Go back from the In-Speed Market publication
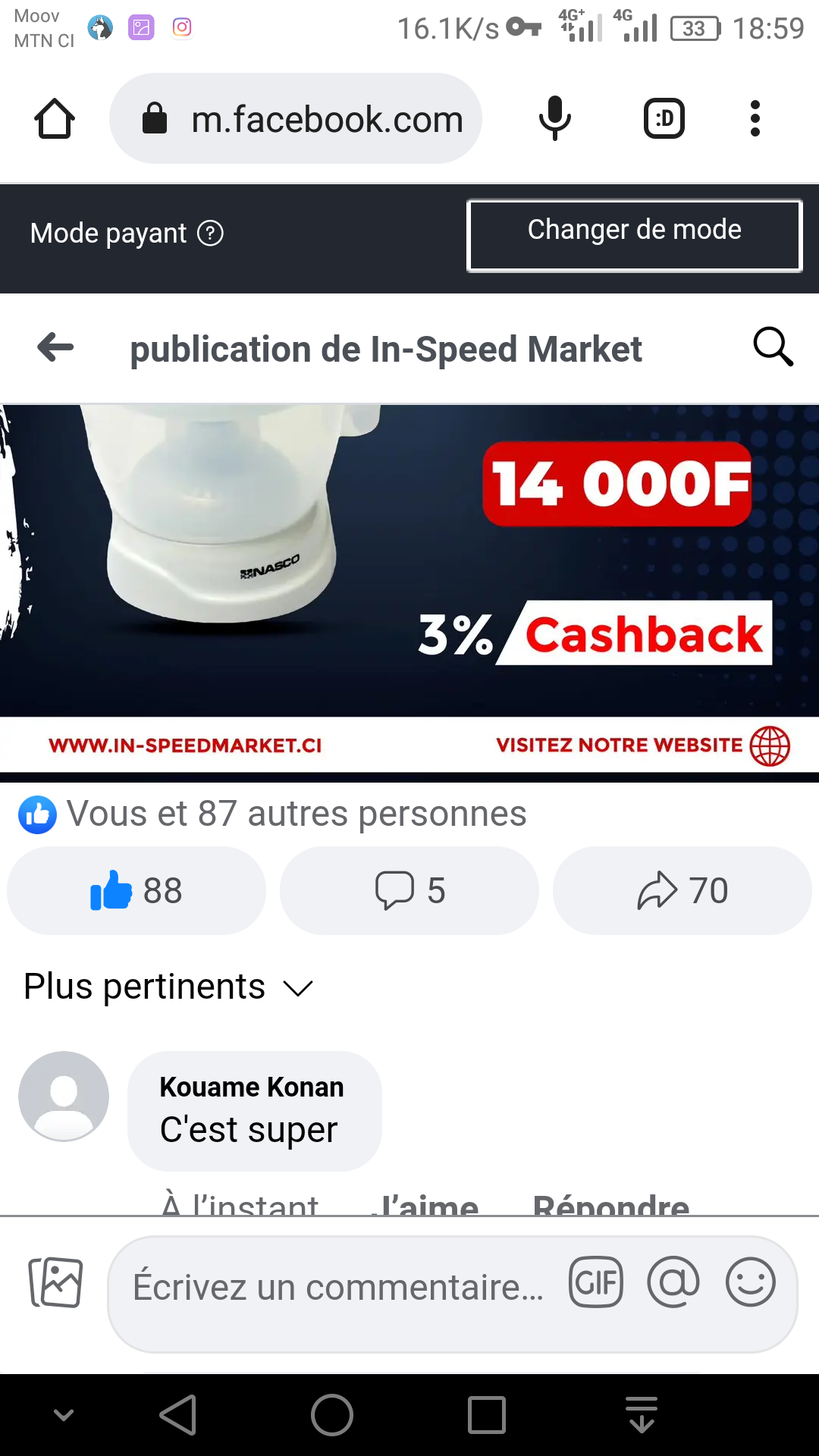 point(56,348)
